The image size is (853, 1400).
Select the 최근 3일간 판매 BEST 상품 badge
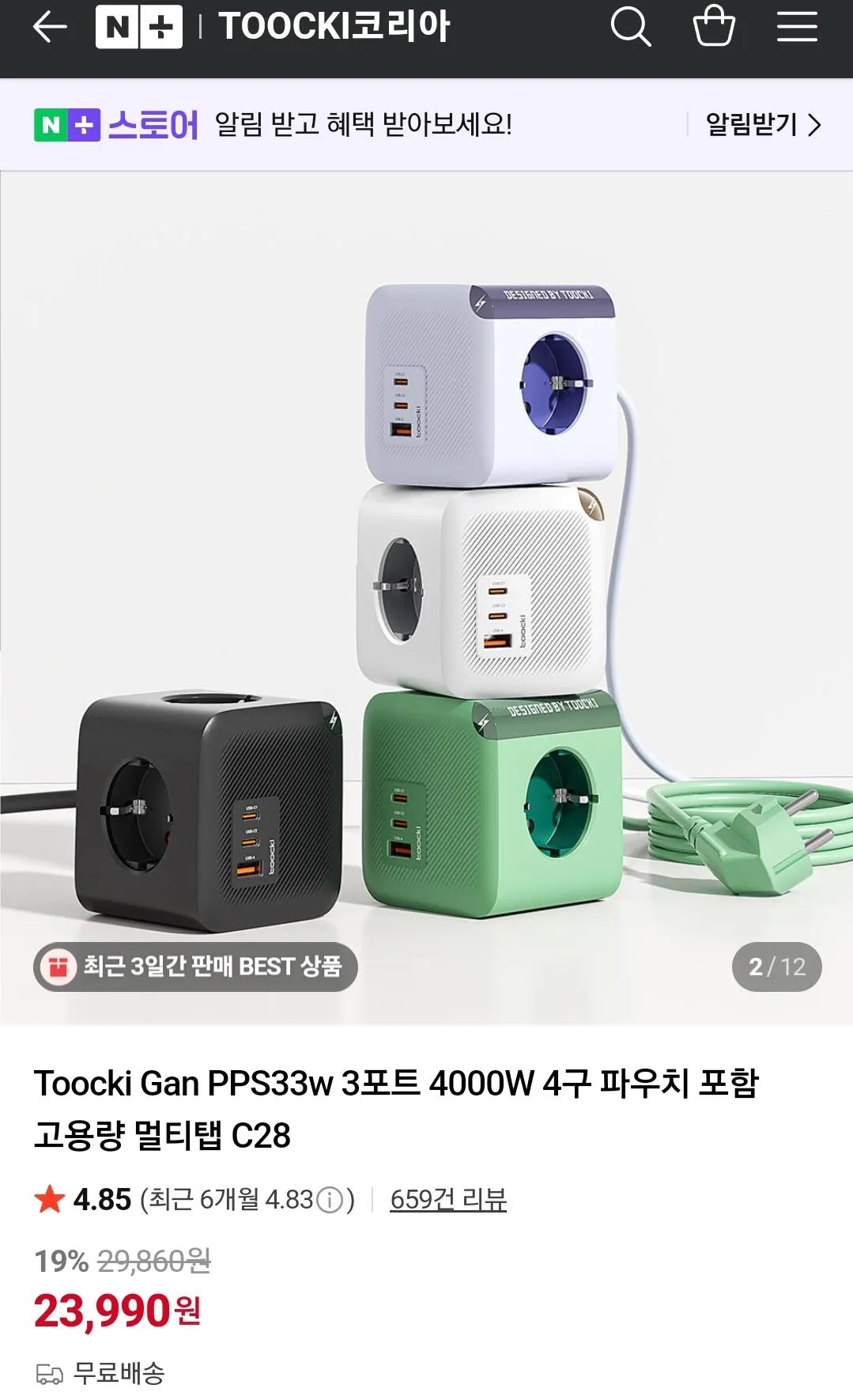[198, 967]
